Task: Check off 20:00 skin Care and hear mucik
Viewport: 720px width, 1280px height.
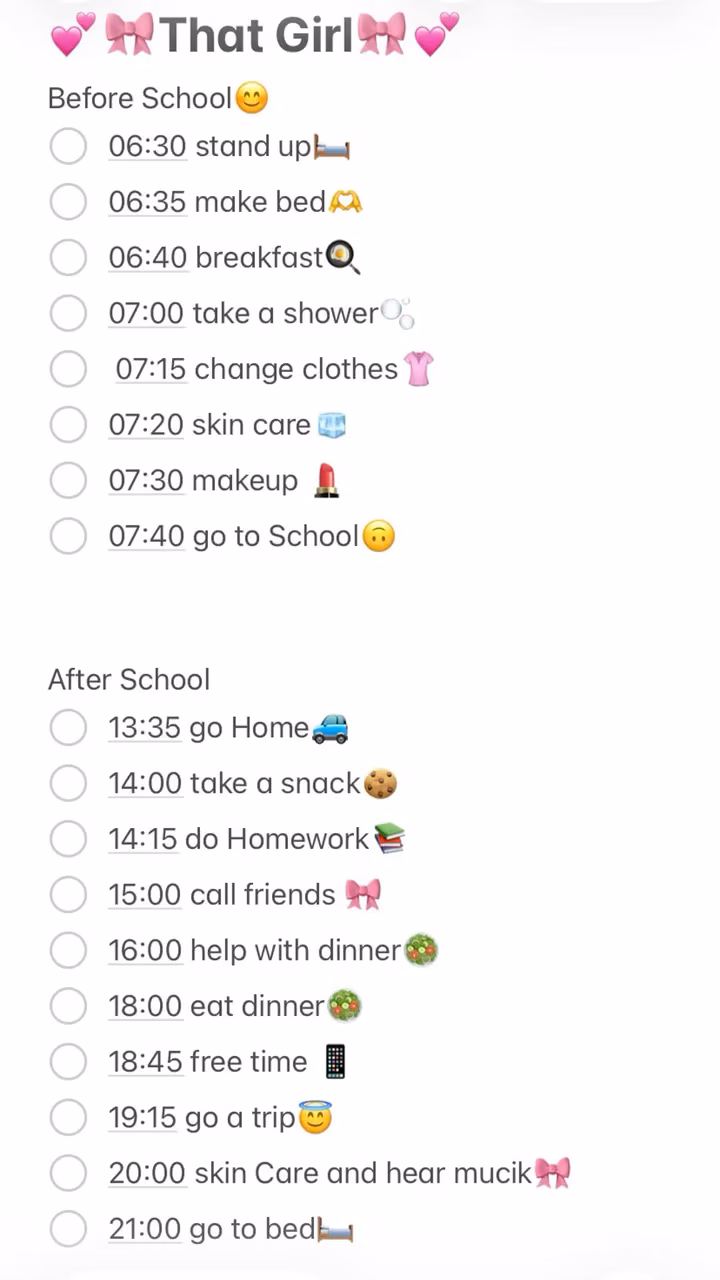Action: coord(68,1172)
